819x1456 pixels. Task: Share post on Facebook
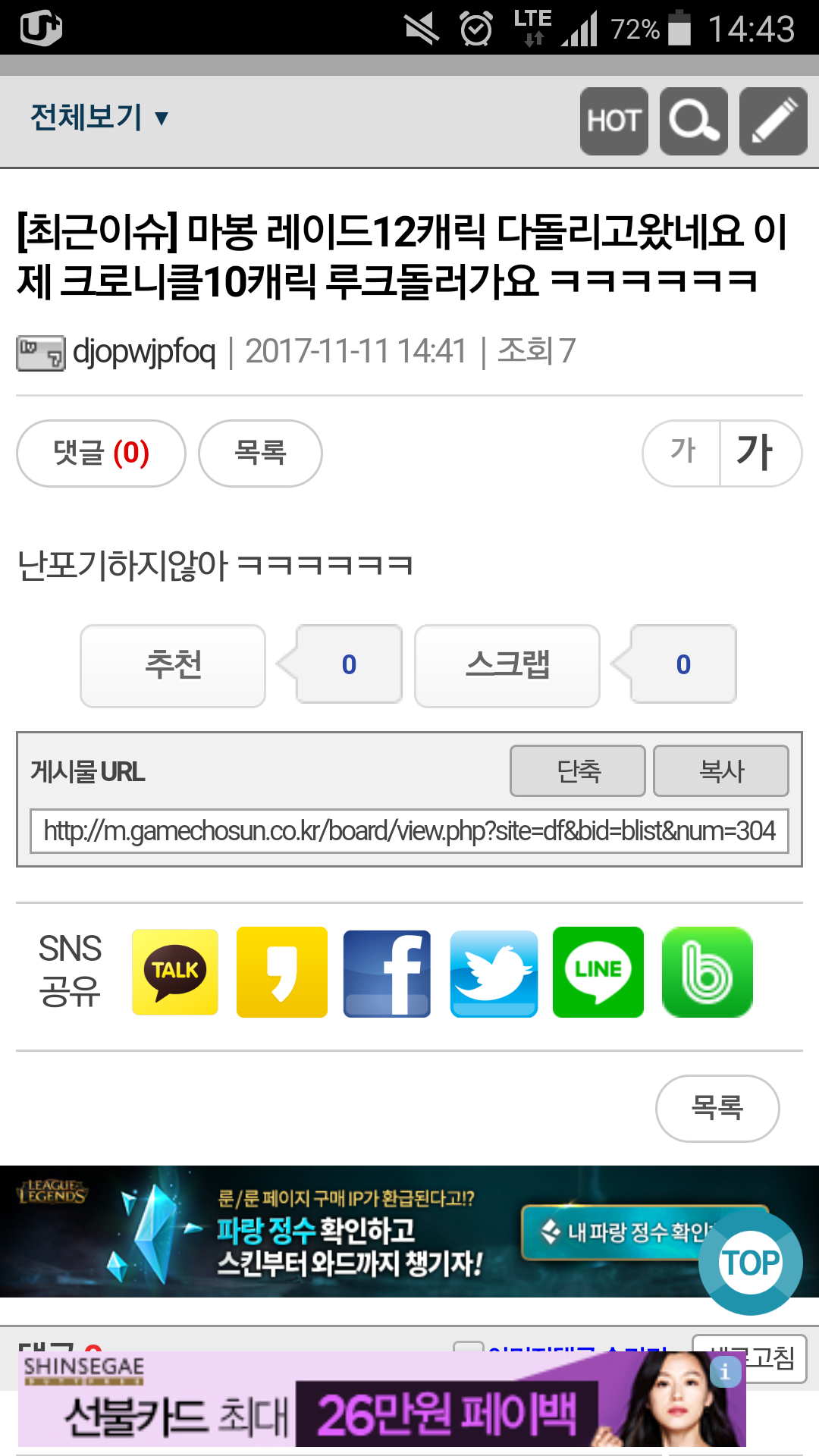pos(387,973)
